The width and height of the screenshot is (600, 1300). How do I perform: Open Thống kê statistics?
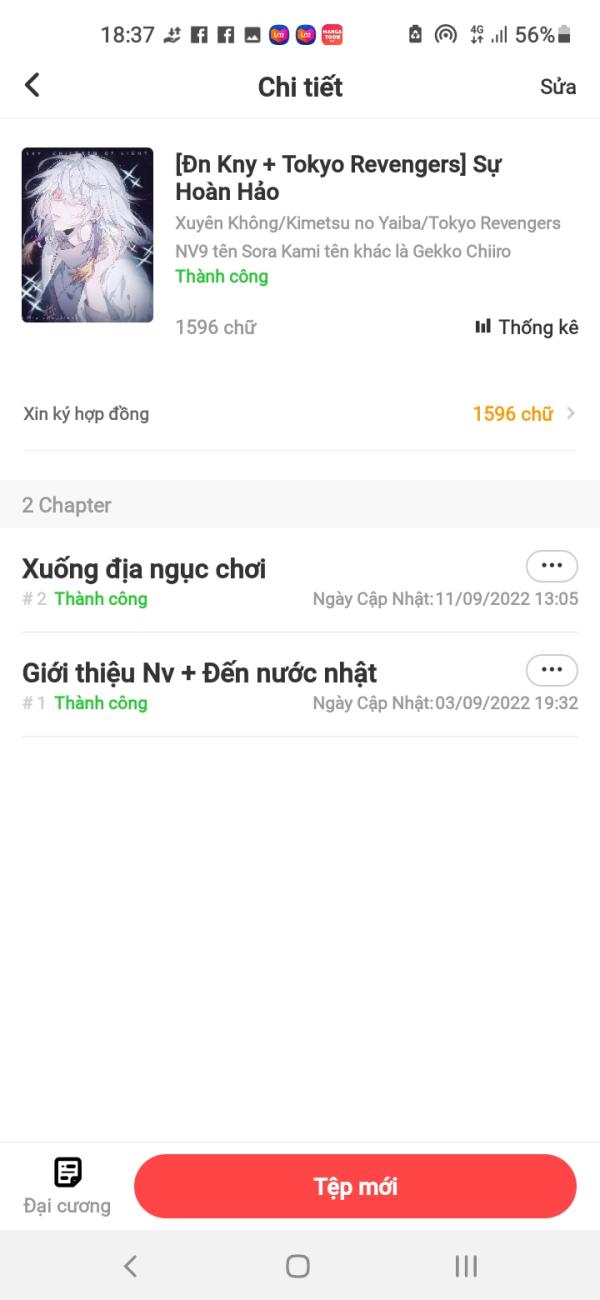click(526, 326)
